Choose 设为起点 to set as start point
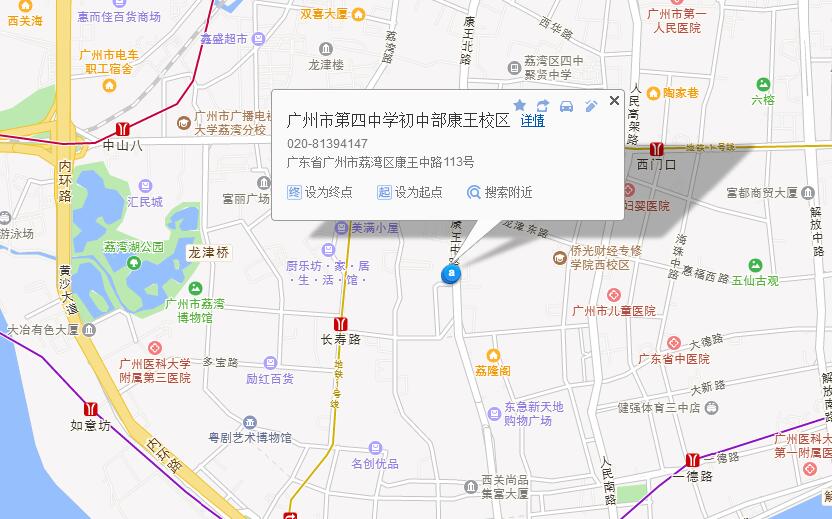Viewport: 832px width, 519px height. pos(409,192)
